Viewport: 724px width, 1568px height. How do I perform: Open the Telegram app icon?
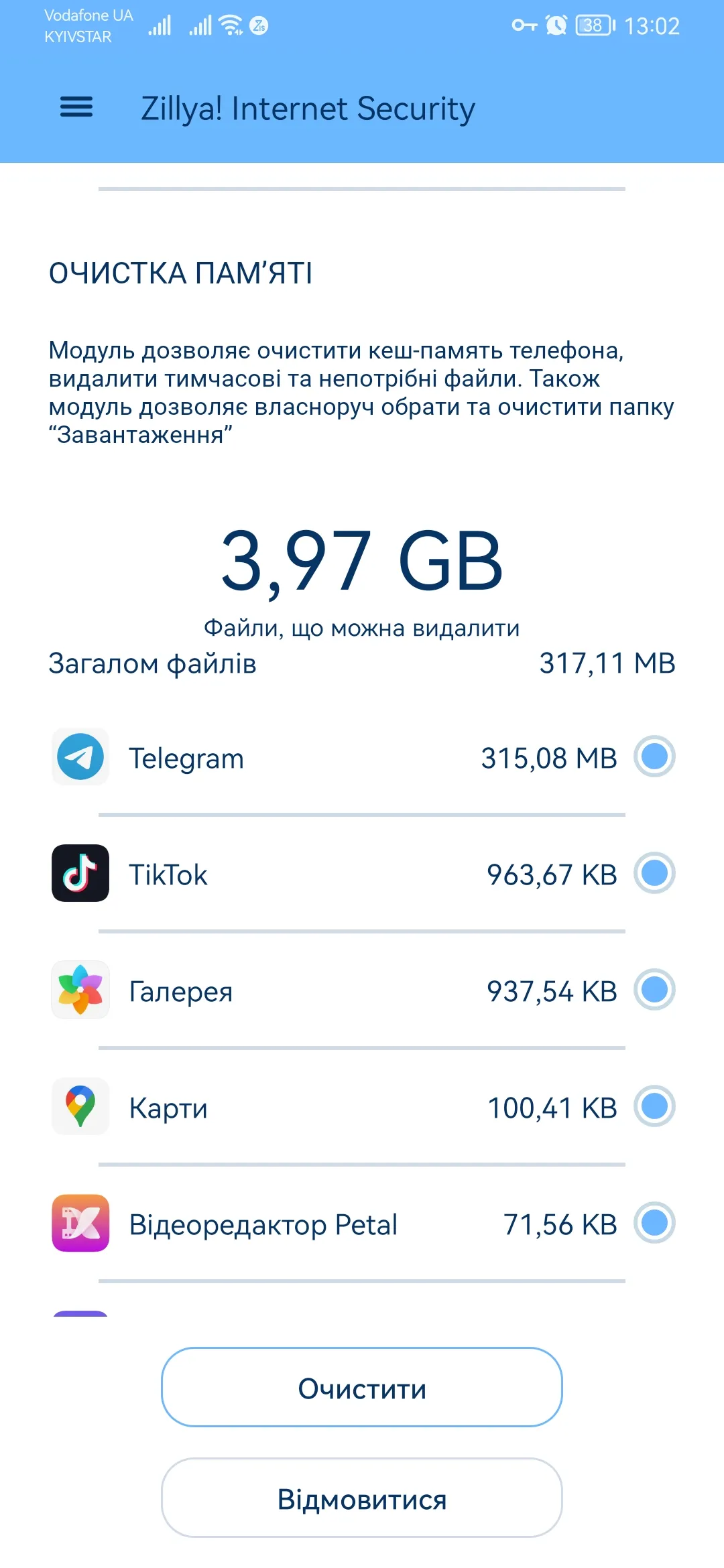pos(80,757)
